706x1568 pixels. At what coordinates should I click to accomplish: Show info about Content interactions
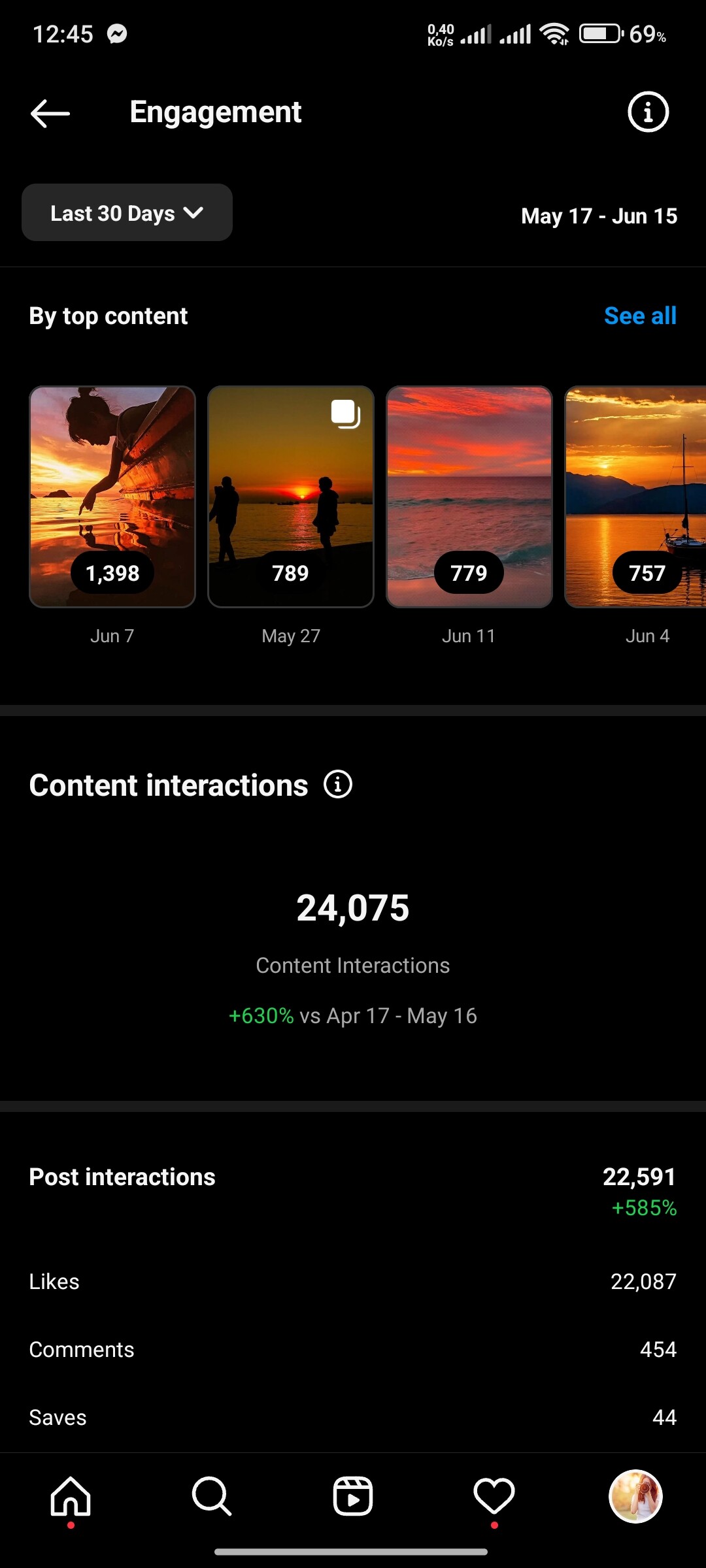coord(338,785)
